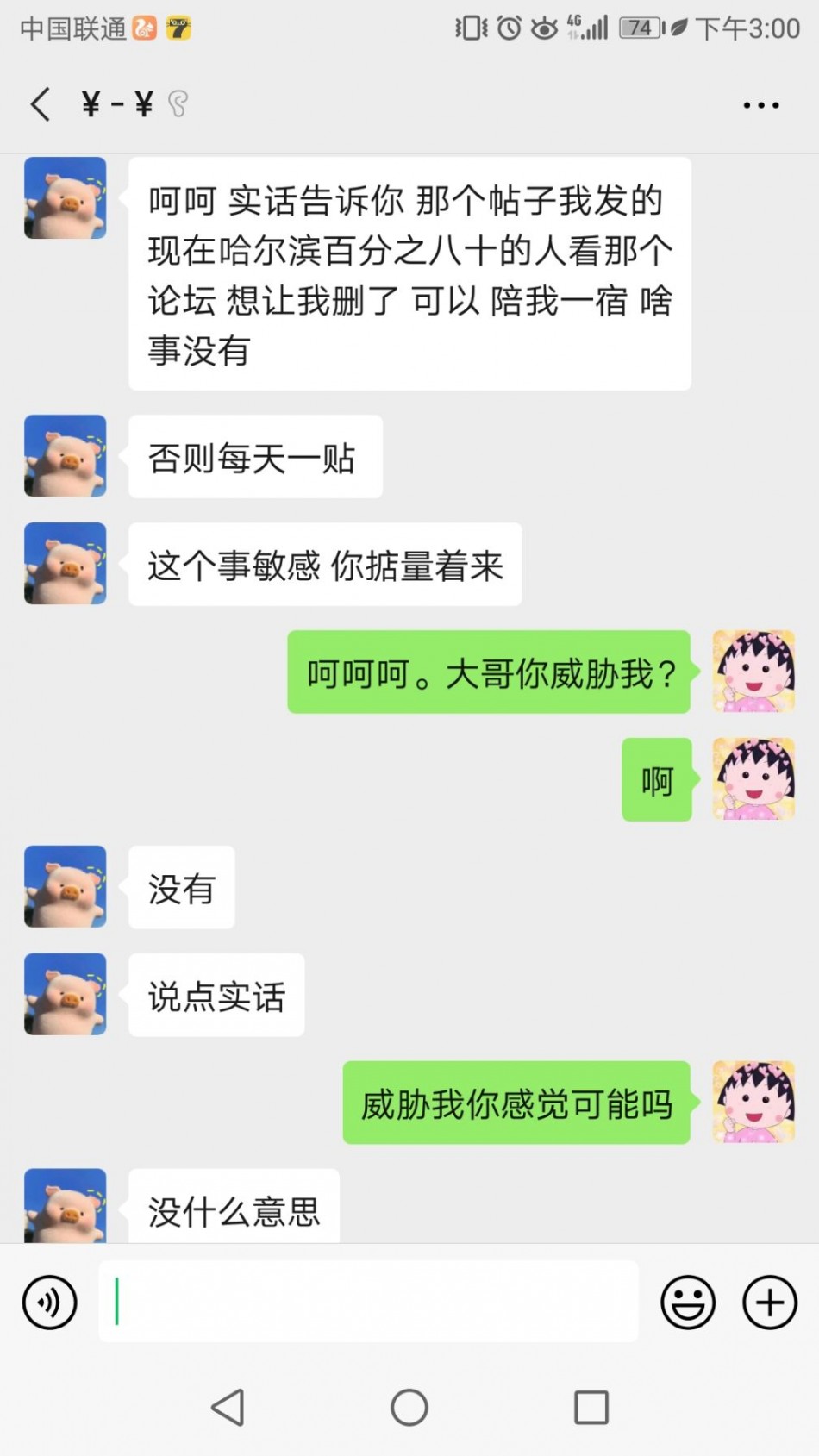Tap the system home button
The height and width of the screenshot is (1456, 819).
[409, 1408]
